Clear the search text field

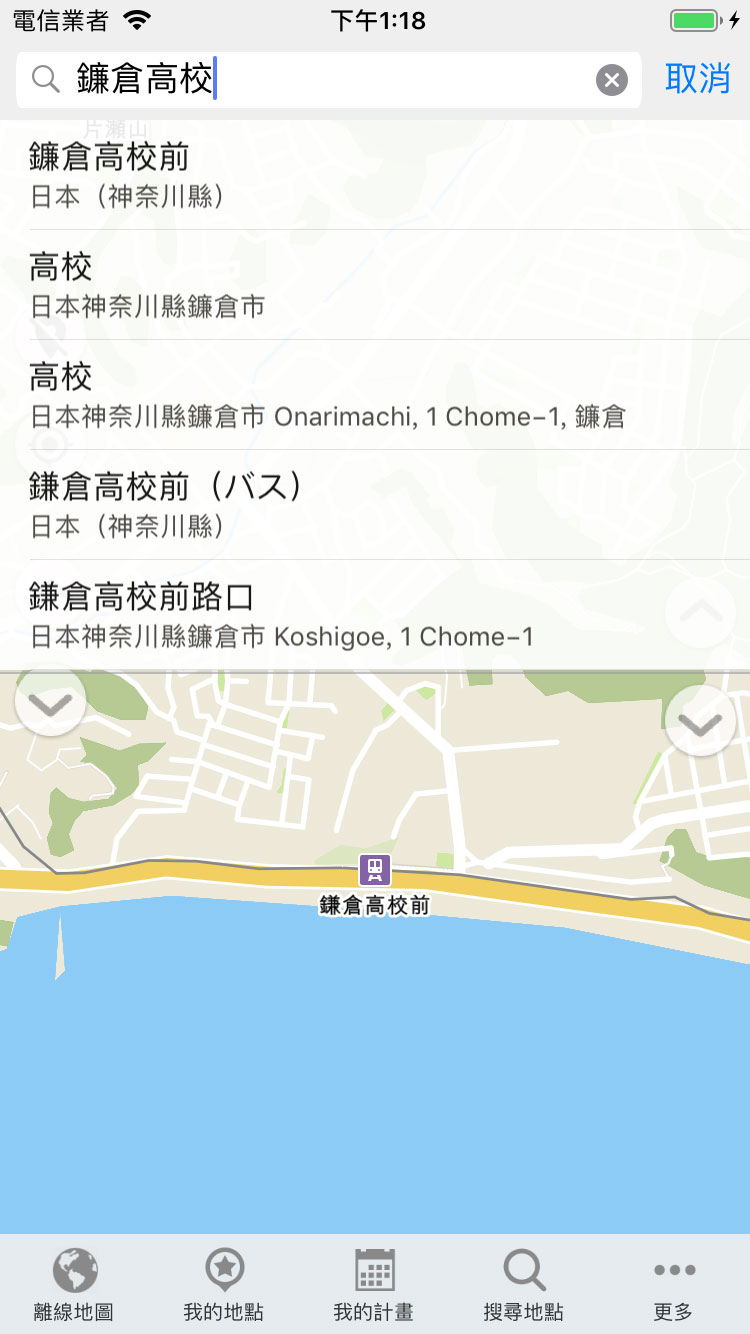point(612,80)
